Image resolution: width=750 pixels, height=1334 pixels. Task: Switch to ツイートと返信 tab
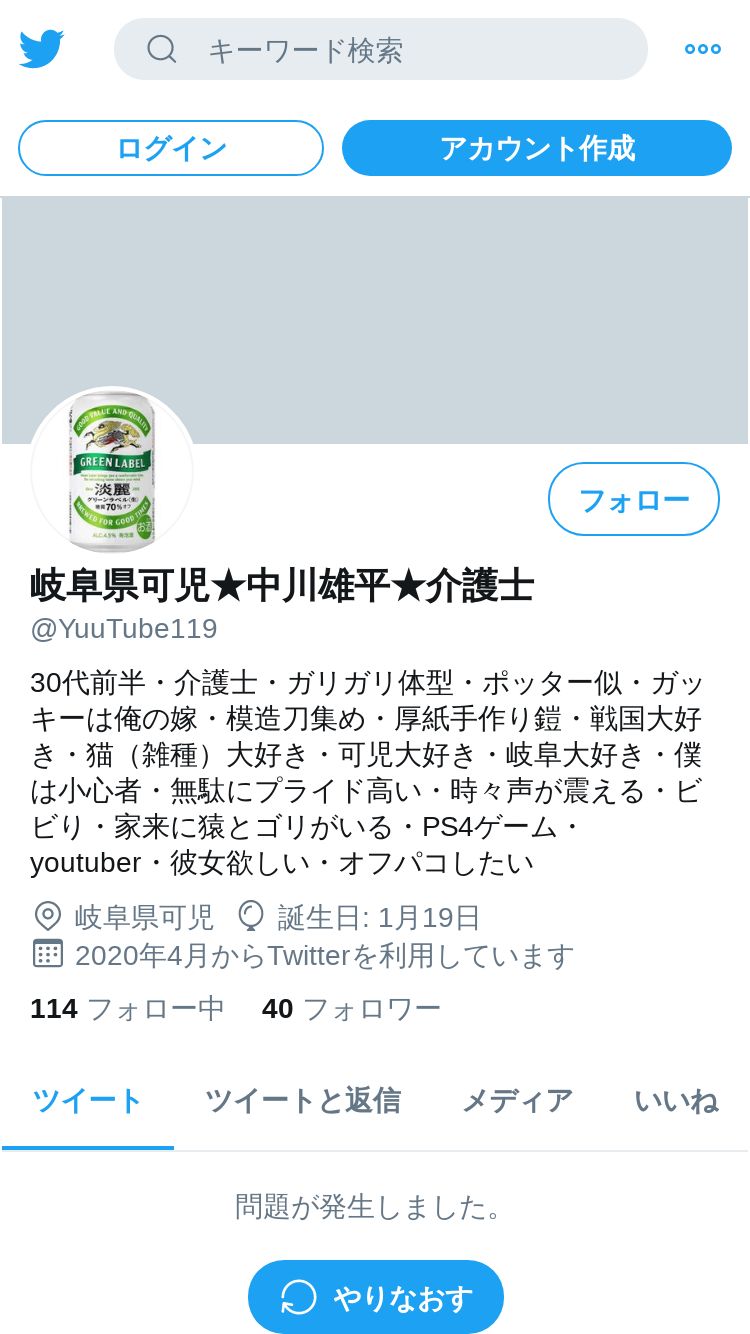[x=303, y=1101]
